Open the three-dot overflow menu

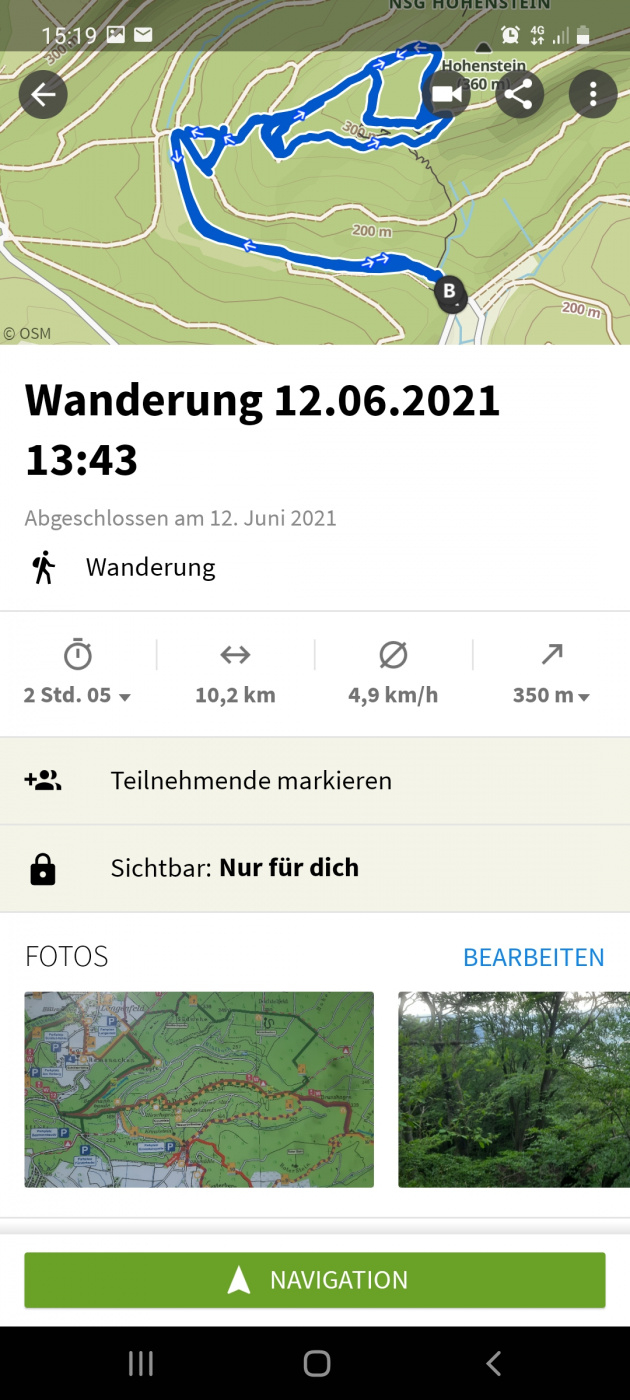[x=593, y=95]
